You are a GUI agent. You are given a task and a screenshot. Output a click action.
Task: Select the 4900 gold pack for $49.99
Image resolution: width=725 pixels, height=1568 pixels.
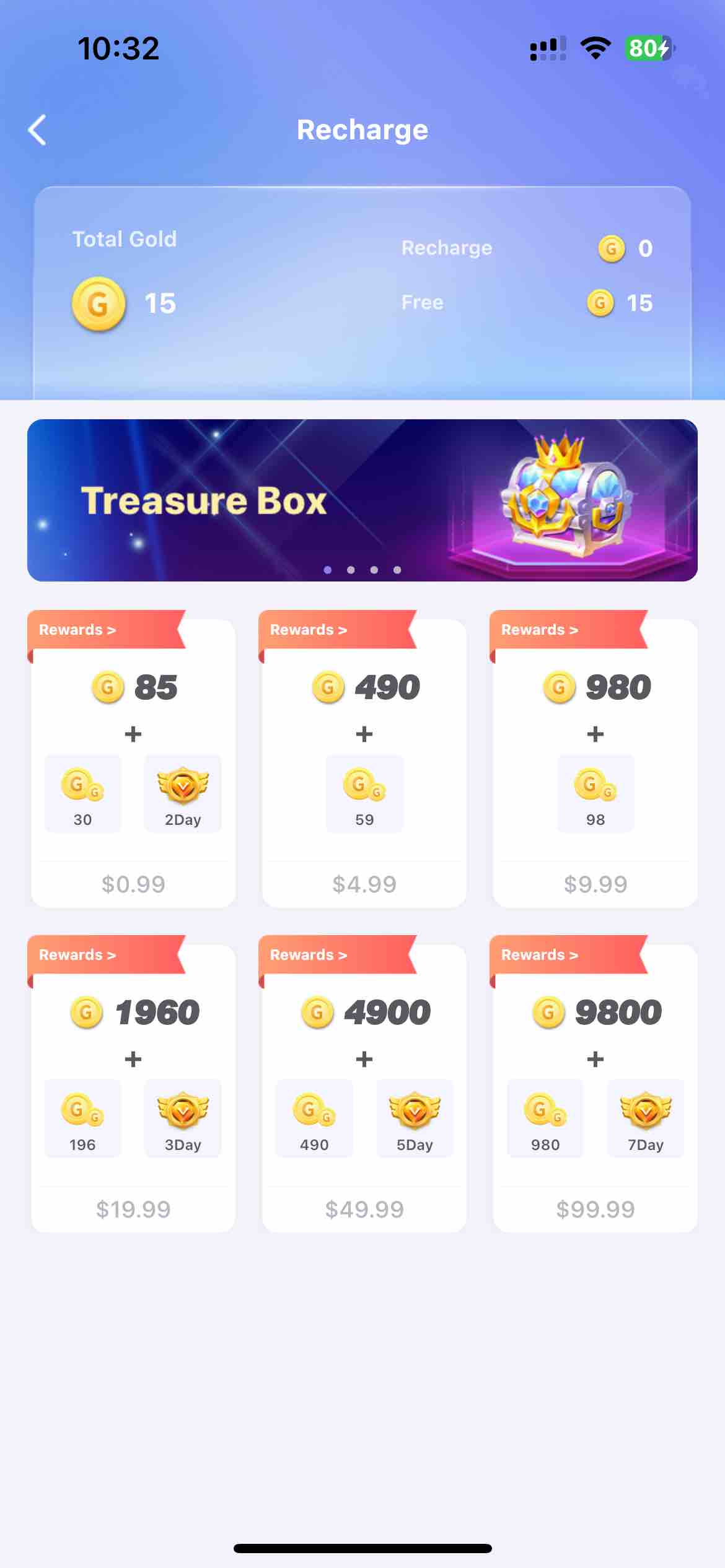[x=364, y=1208]
